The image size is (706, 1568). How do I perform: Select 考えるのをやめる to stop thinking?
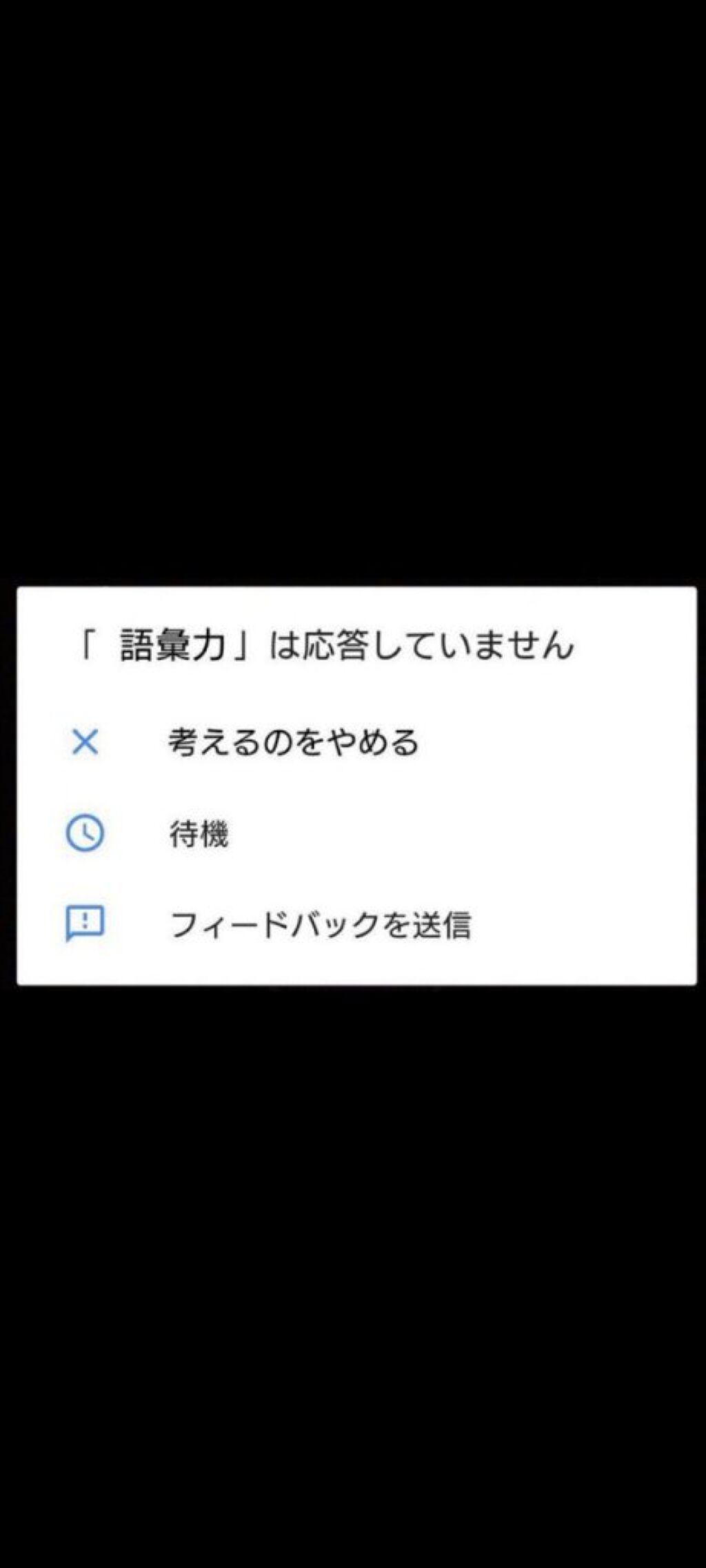click(x=293, y=743)
